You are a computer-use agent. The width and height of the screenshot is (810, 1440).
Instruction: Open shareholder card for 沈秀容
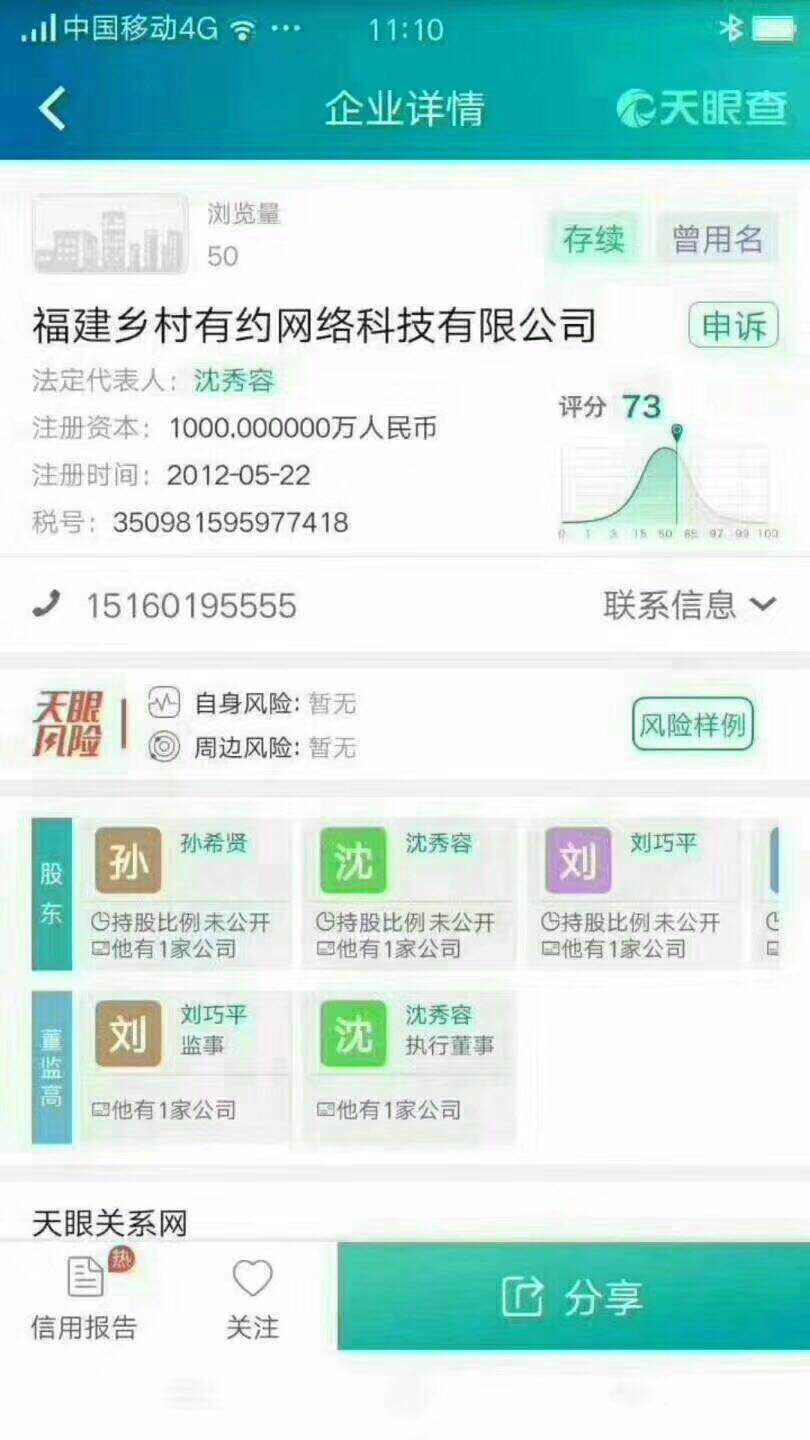tap(409, 894)
